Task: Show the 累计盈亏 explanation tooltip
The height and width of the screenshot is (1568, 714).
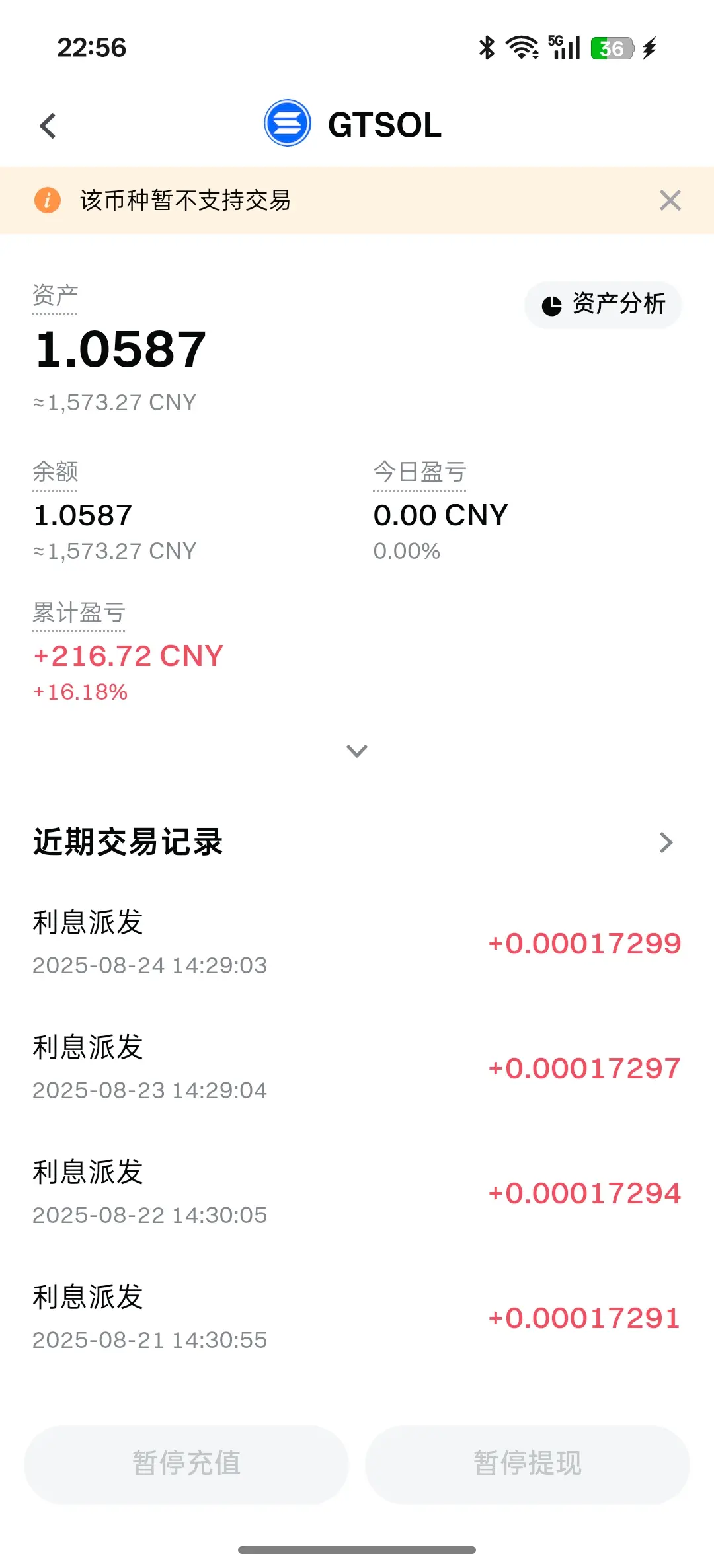Action: coord(79,613)
